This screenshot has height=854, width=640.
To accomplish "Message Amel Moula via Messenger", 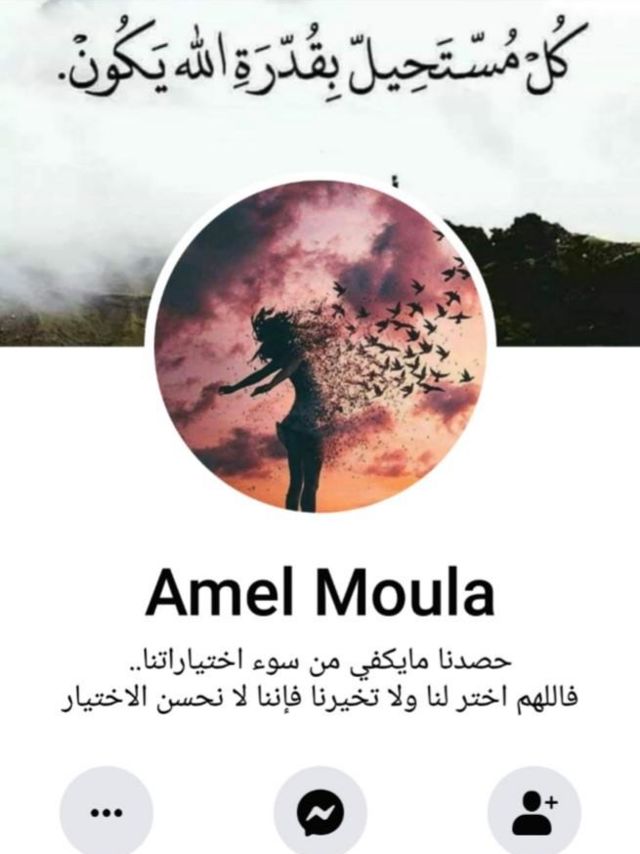I will tap(320, 812).
